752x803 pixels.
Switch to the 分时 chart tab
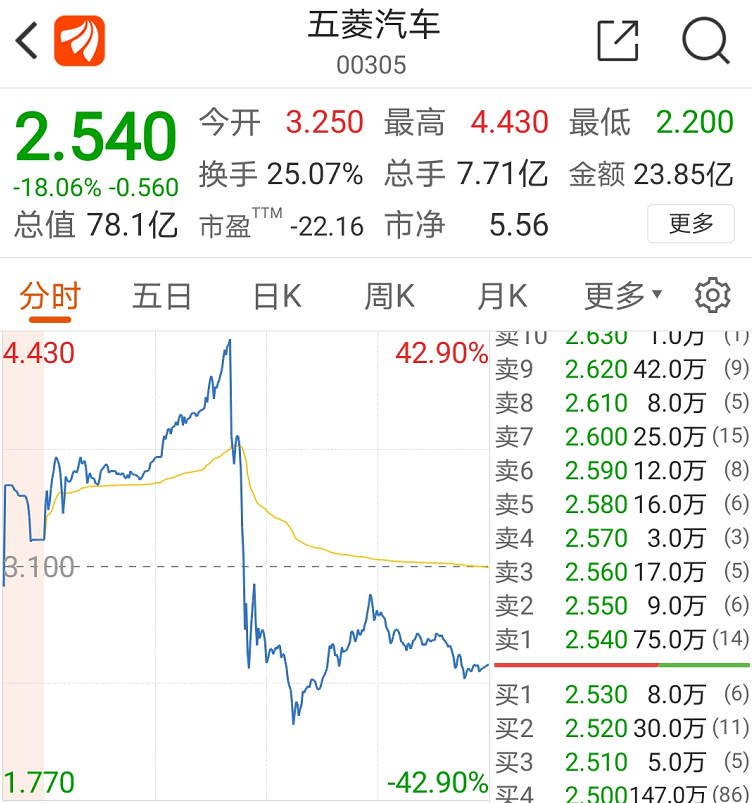pos(50,296)
